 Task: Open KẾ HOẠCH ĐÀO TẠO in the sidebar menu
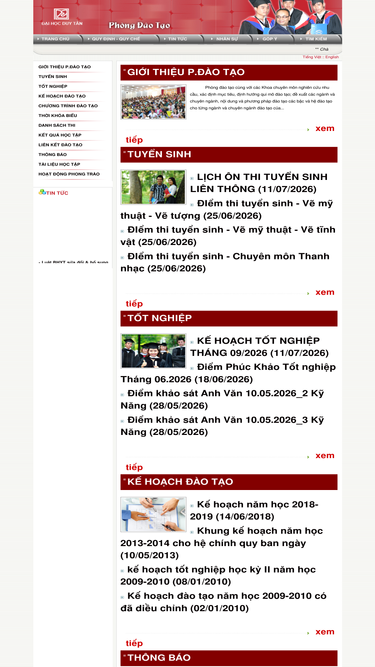[x=62, y=96]
